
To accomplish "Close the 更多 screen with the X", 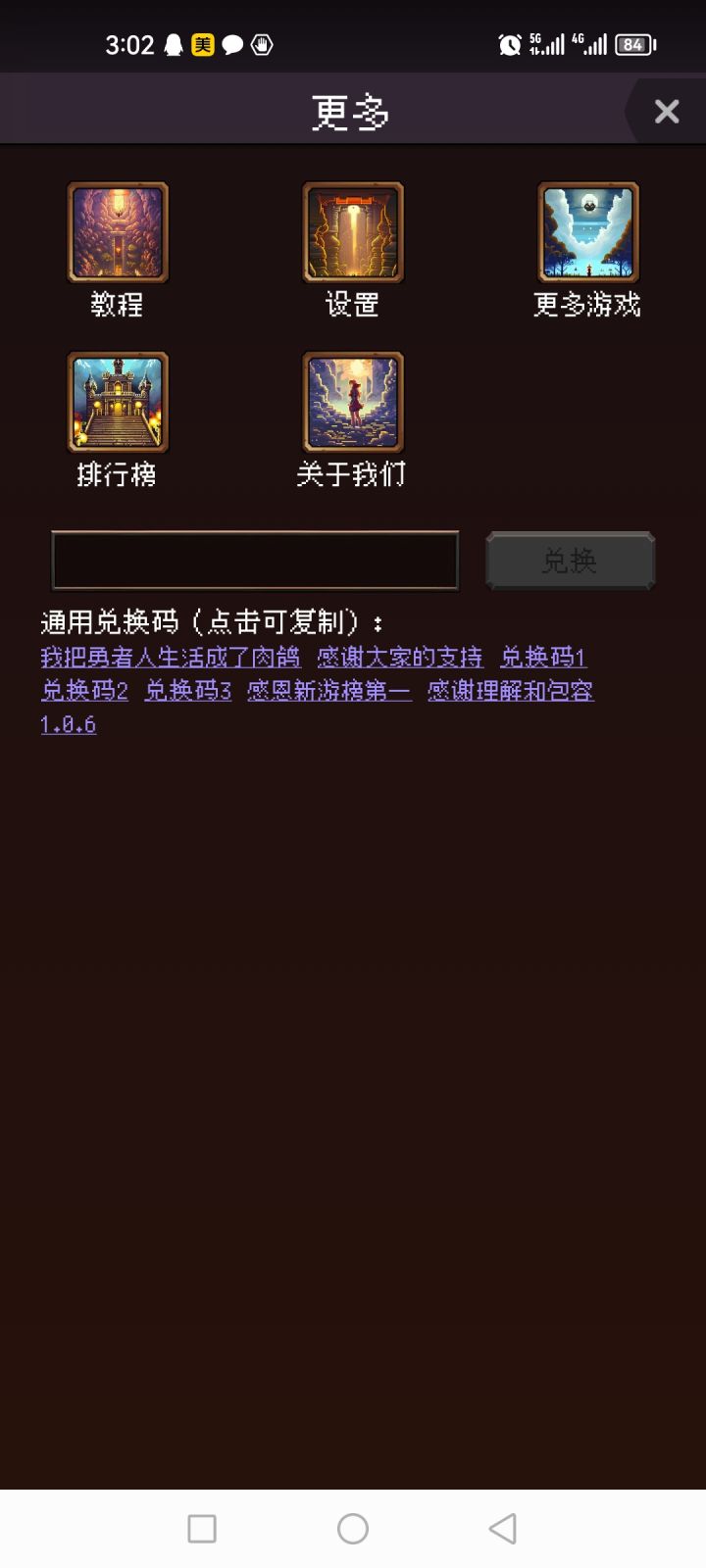I will pos(667,111).
